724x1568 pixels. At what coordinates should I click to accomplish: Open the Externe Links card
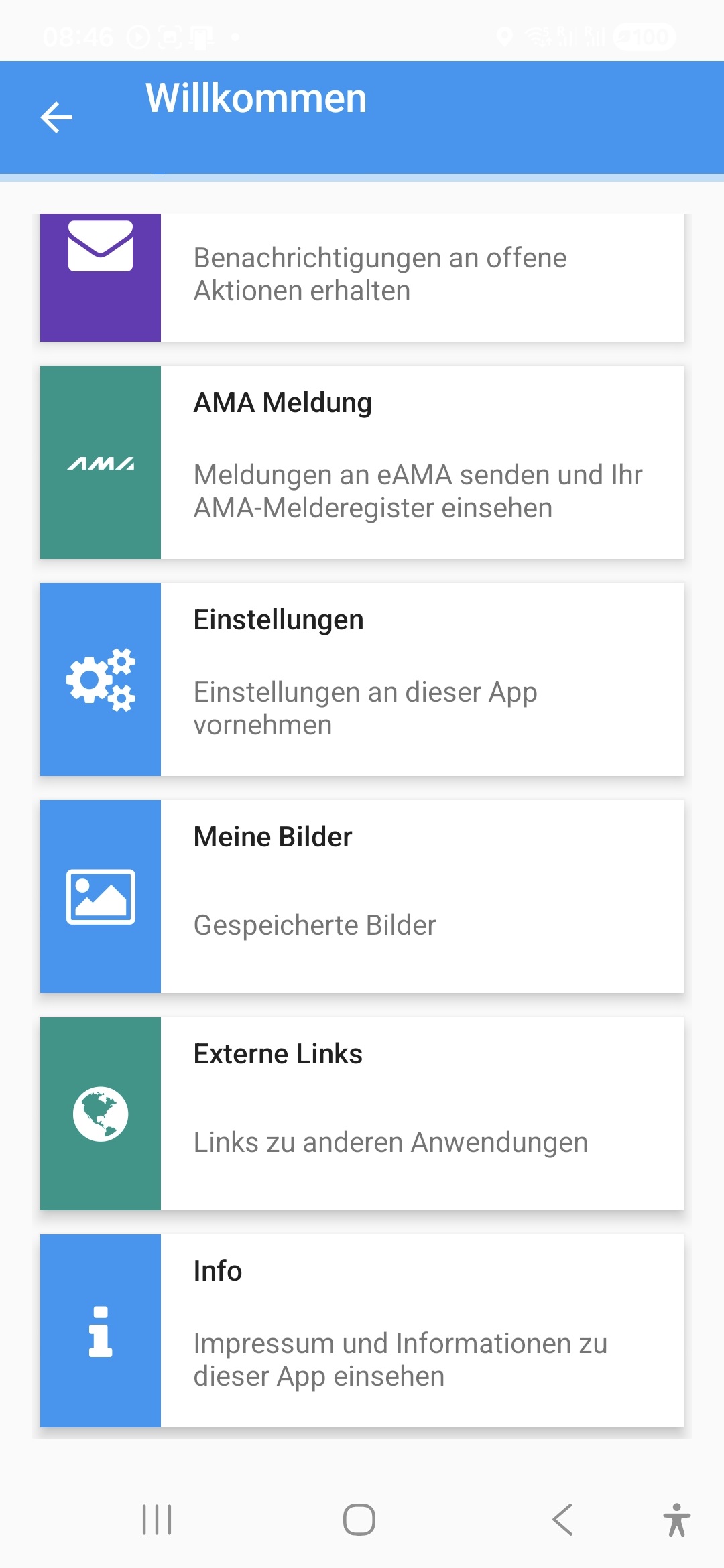click(x=362, y=1114)
